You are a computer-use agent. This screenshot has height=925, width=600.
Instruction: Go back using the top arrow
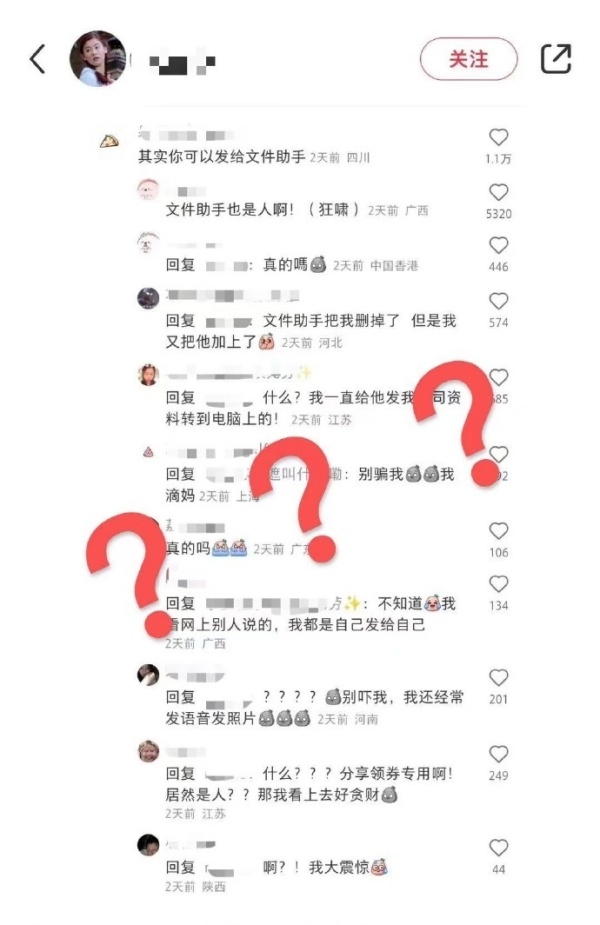37,59
